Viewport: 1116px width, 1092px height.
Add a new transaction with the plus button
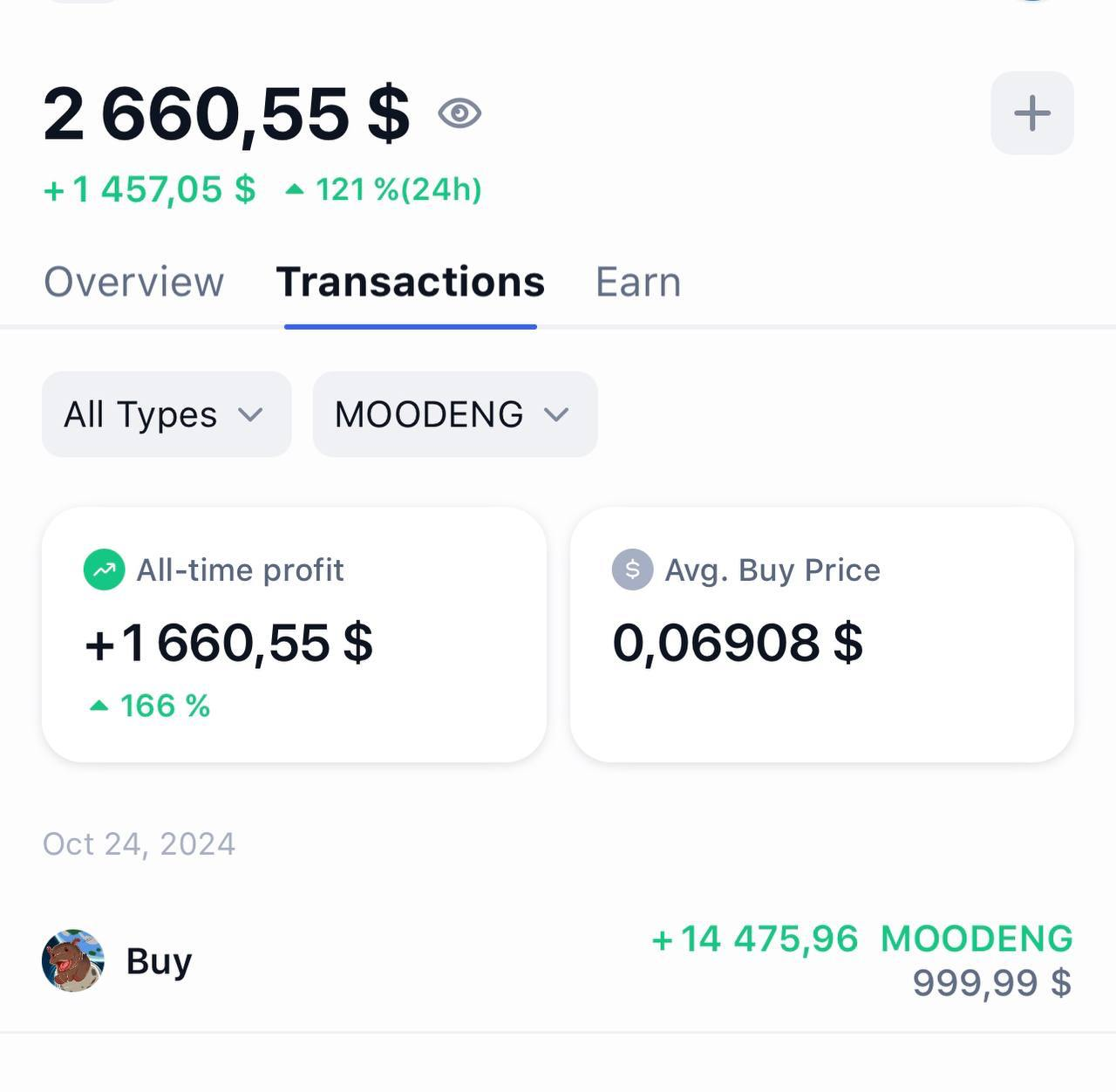pyautogui.click(x=1031, y=113)
